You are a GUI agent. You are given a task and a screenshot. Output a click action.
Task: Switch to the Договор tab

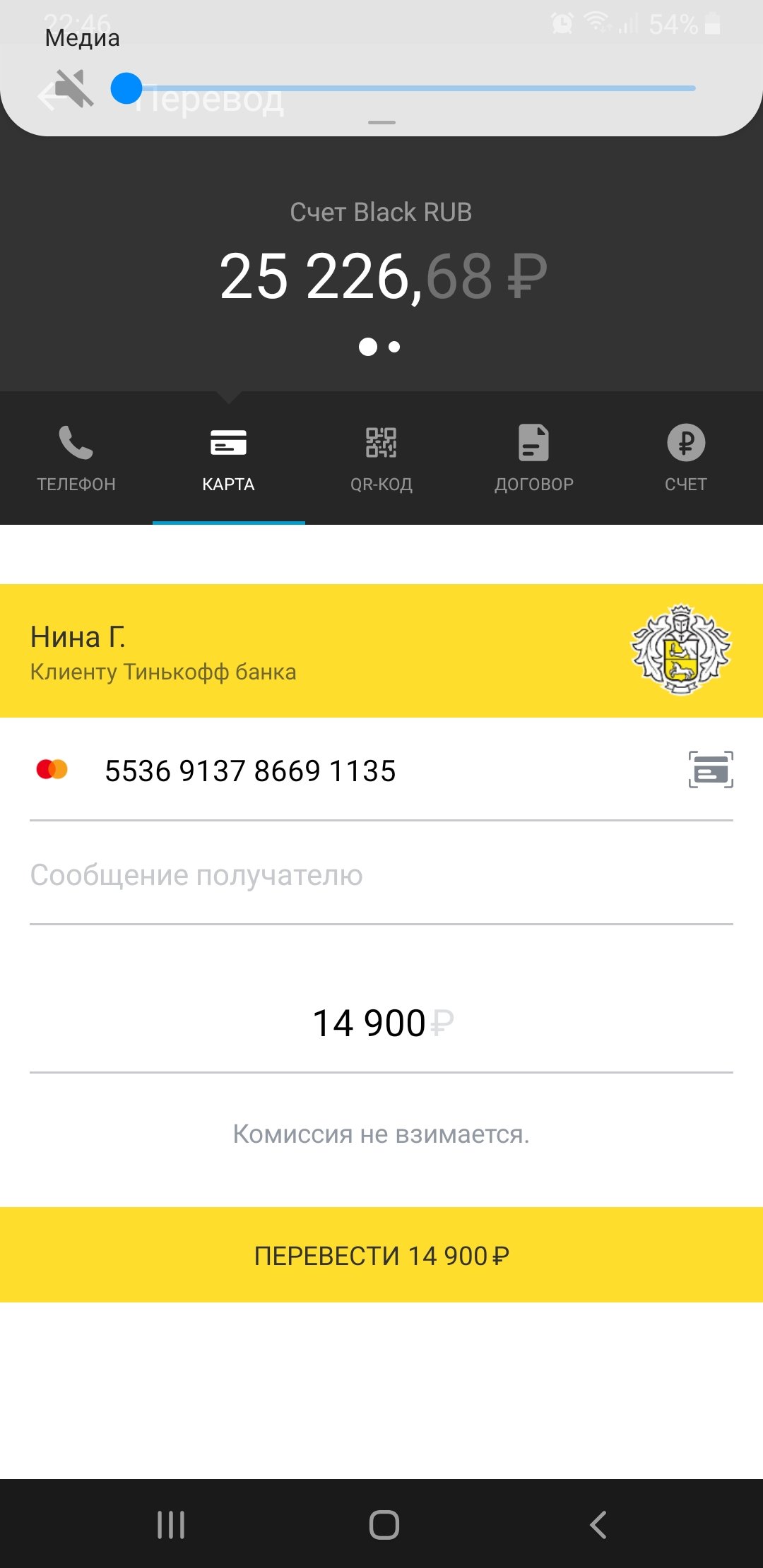pos(533,458)
